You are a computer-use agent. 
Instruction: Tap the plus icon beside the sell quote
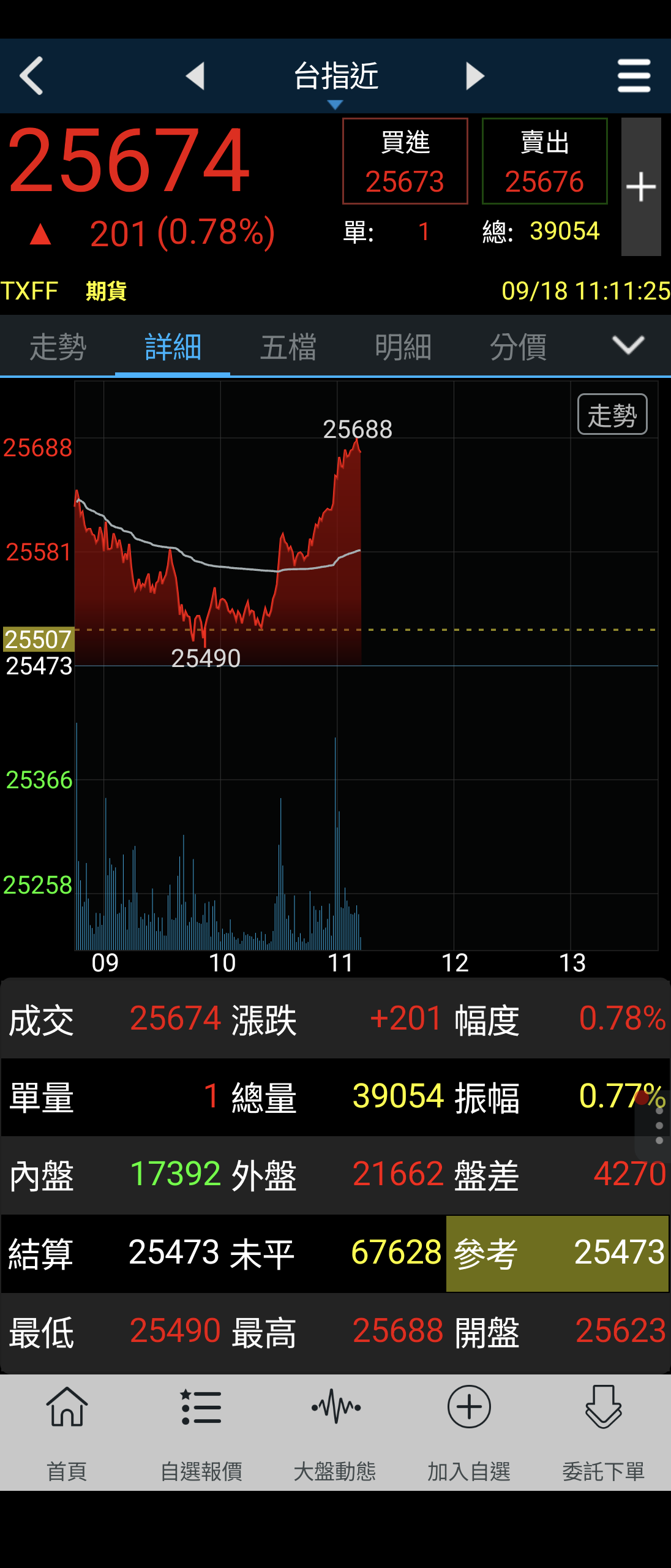point(642,187)
